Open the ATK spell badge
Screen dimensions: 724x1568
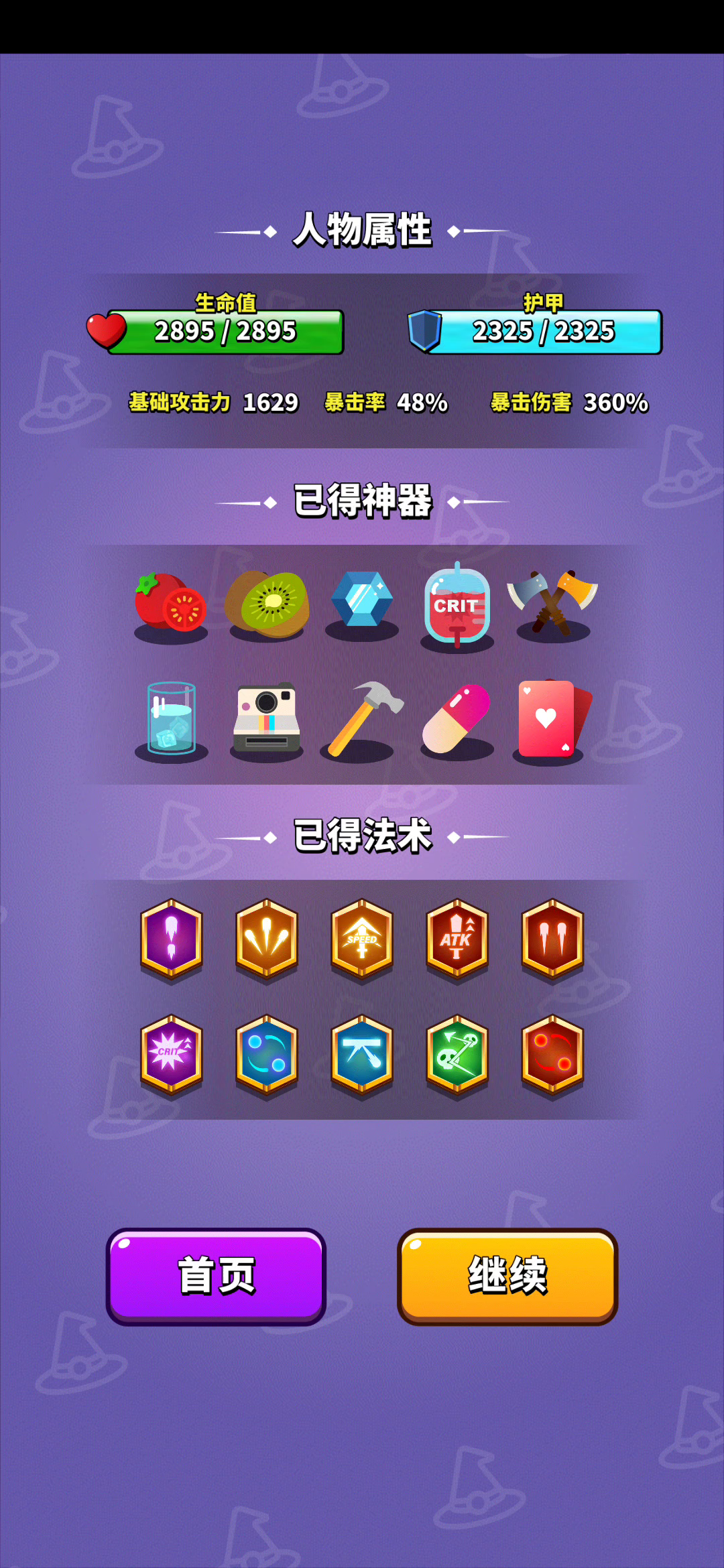point(457,939)
